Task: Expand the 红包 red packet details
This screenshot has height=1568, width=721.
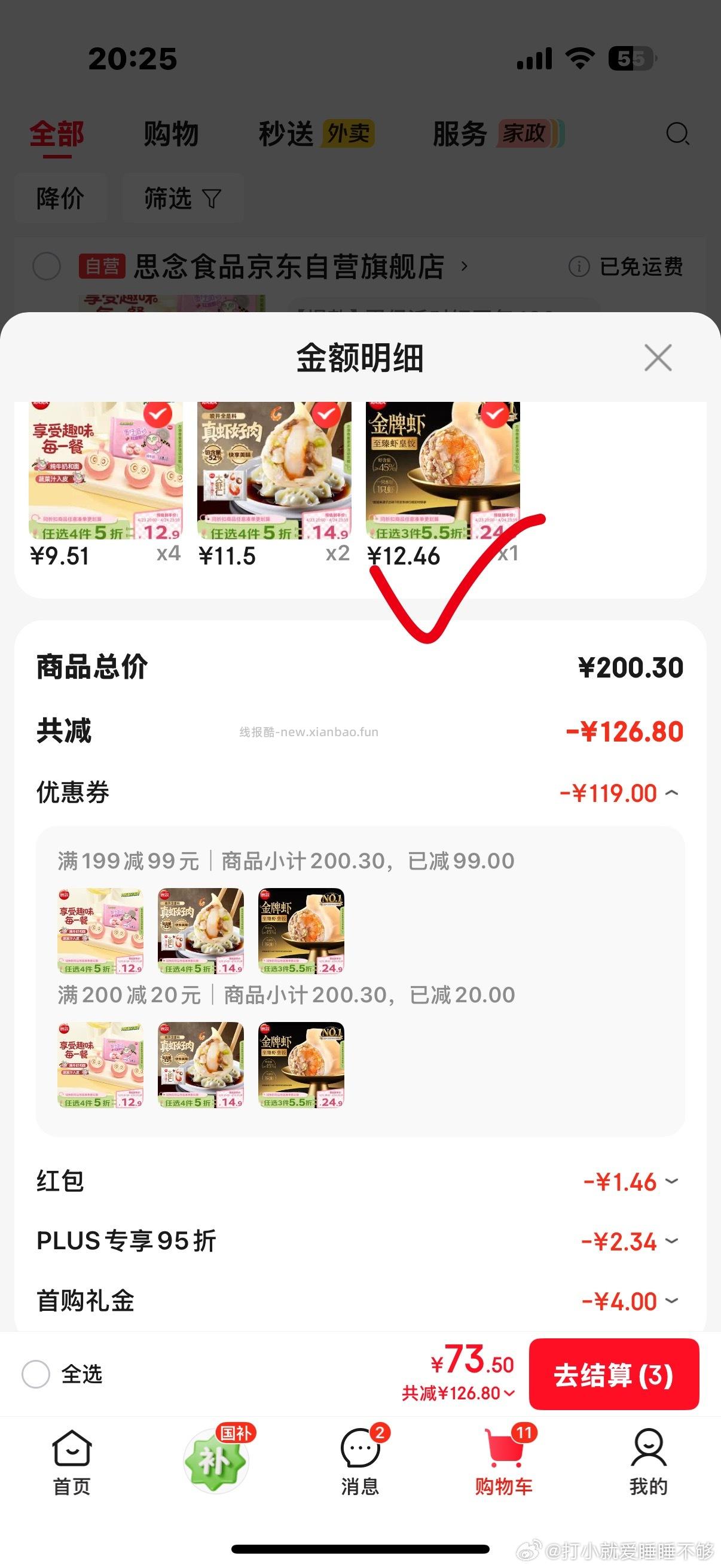Action: click(671, 1180)
